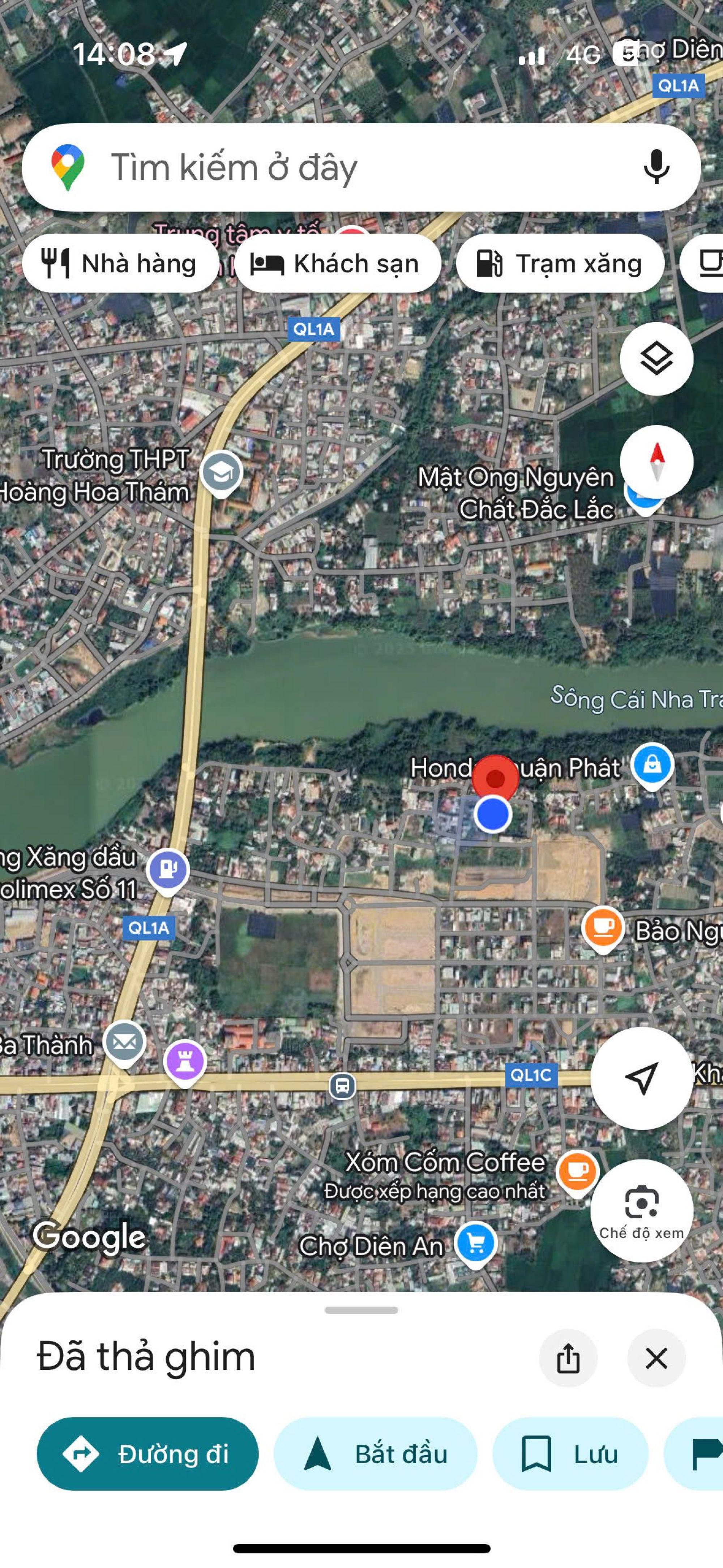Select the 'Nhà hàng' chip
Viewport: 723px width, 1568px height.
120,264
